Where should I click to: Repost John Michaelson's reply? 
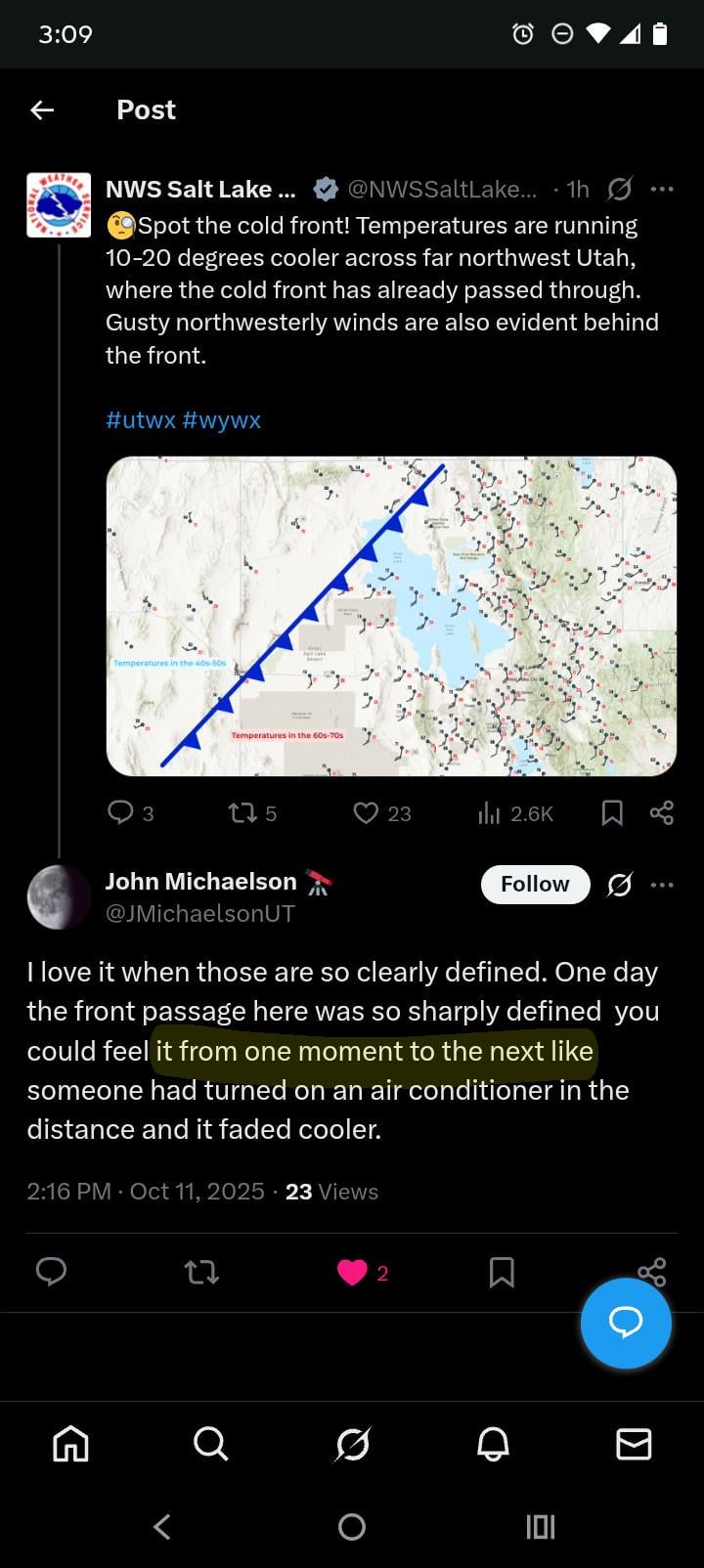coord(201,1272)
